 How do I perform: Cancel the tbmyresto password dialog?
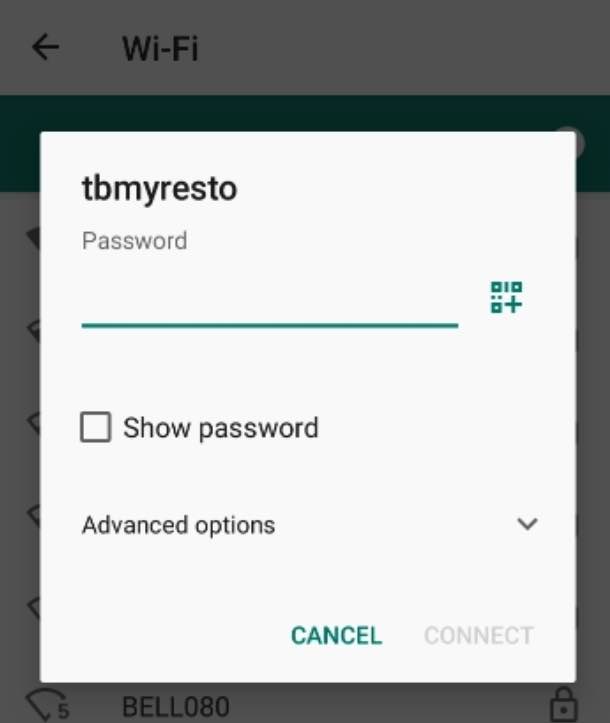pos(336,635)
